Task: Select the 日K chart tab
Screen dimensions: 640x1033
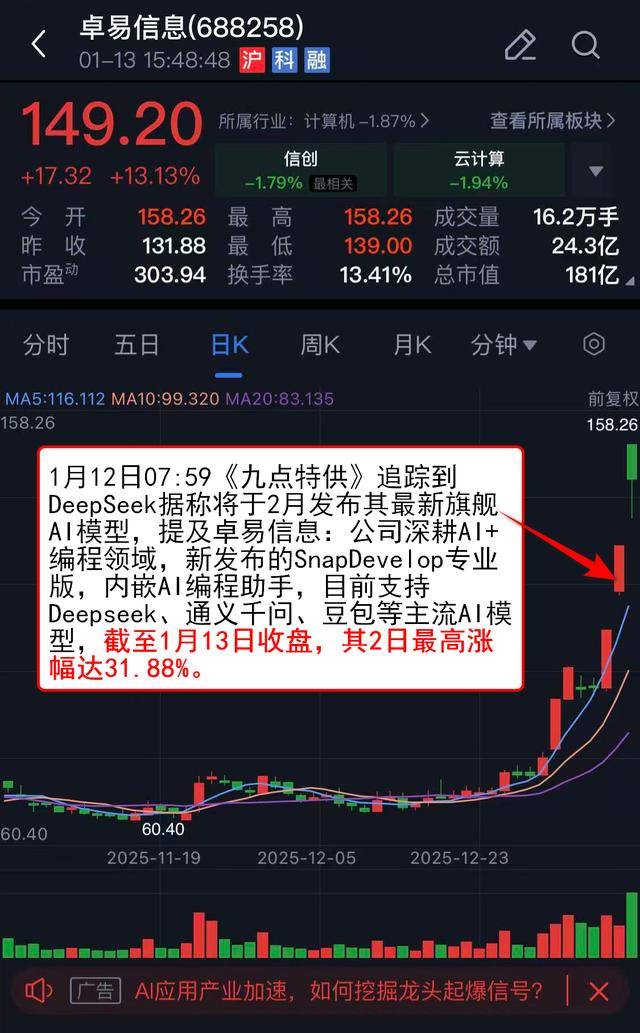Action: pyautogui.click(x=229, y=346)
